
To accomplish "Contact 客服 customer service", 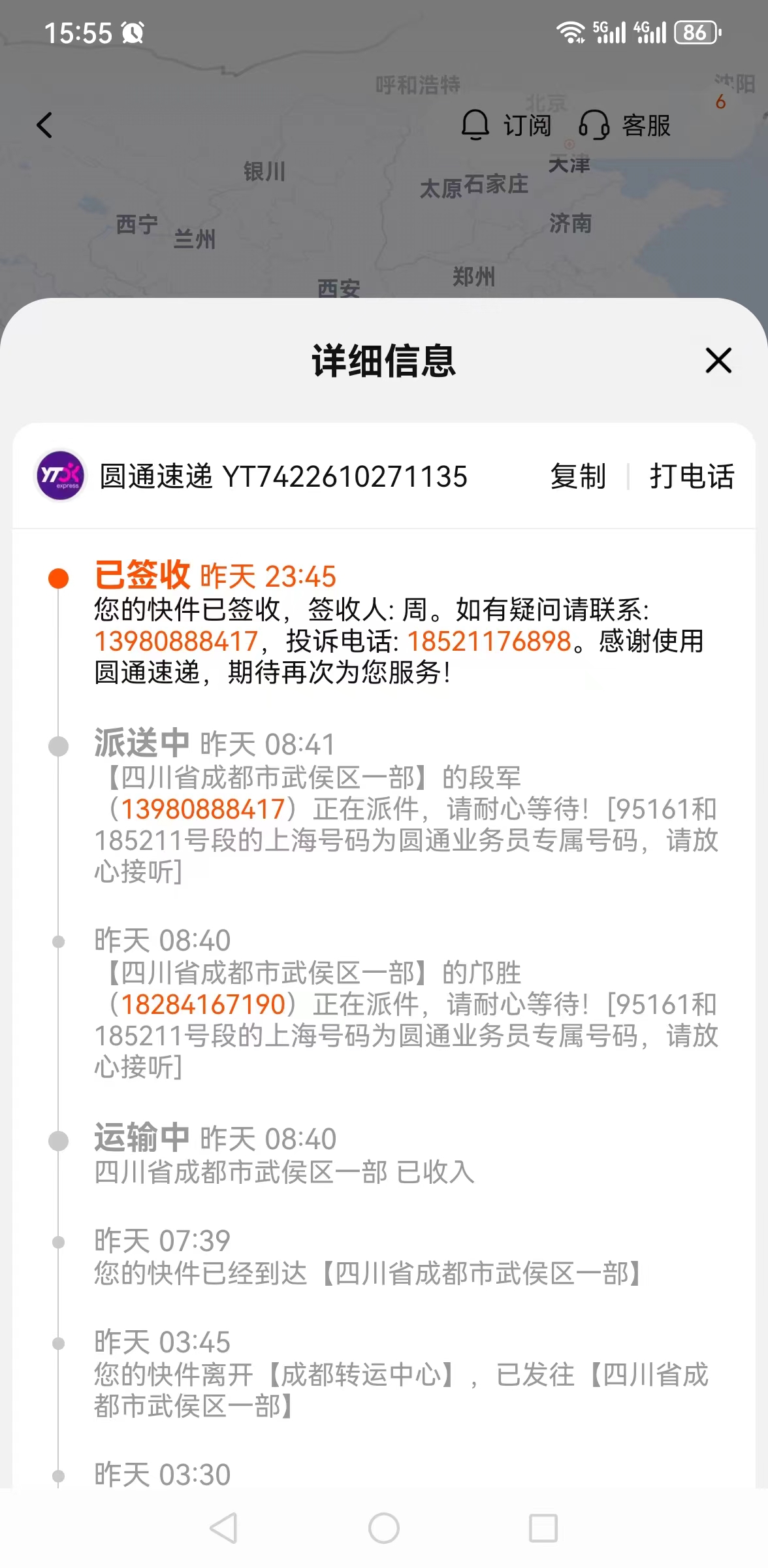I will tap(624, 125).
